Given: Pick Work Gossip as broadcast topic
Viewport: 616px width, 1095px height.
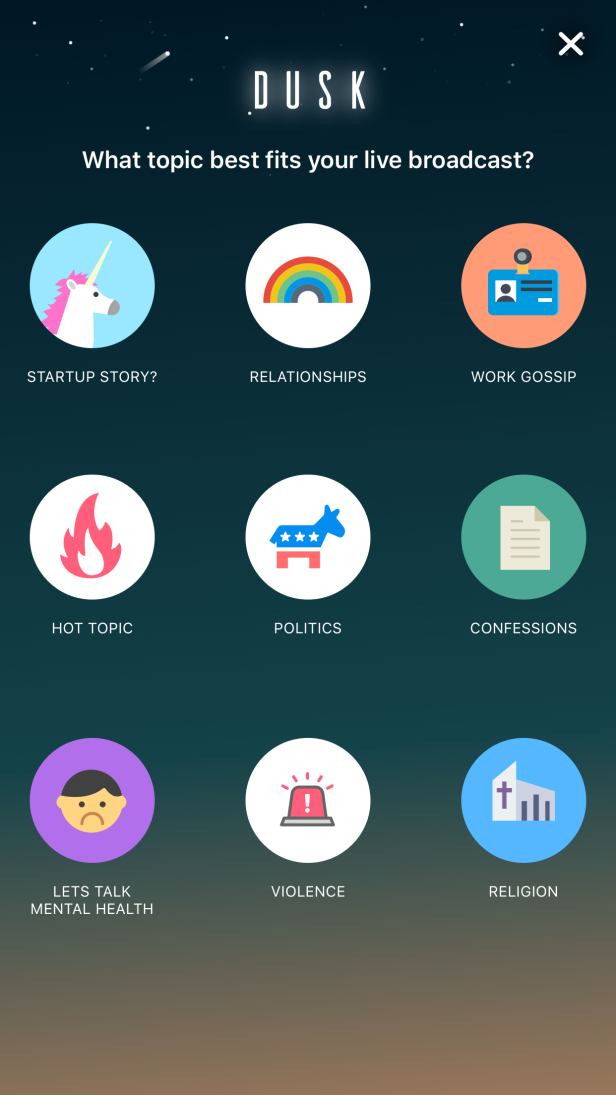Looking at the screenshot, I should coord(524,286).
